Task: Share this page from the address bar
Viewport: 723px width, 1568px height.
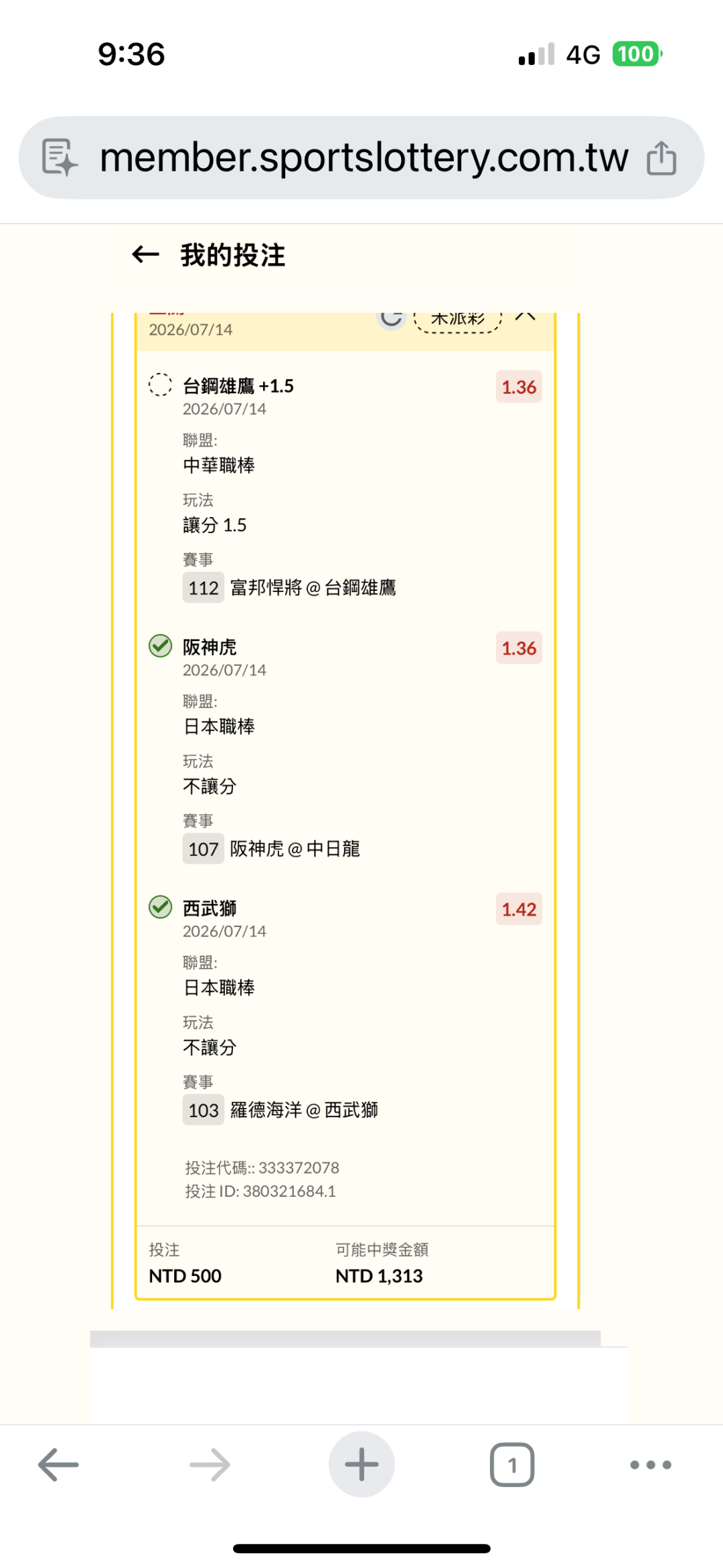Action: 661,158
